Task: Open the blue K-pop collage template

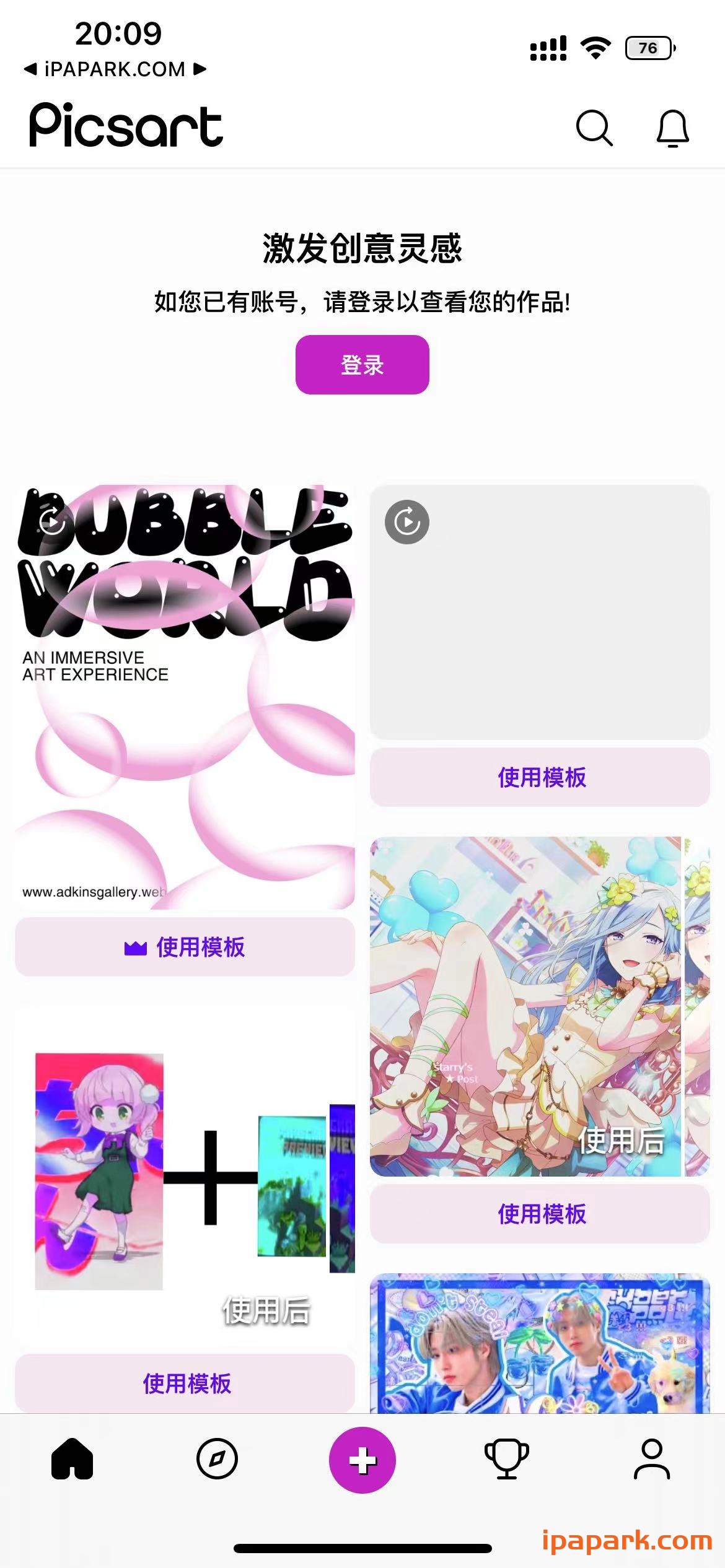Action: [x=540, y=1344]
